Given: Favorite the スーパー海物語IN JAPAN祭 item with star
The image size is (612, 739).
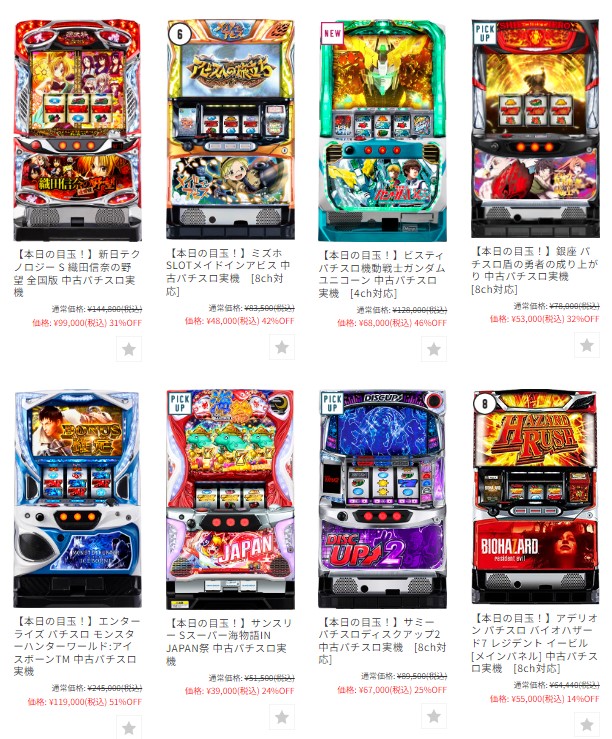Looking at the screenshot, I should coord(281,717).
